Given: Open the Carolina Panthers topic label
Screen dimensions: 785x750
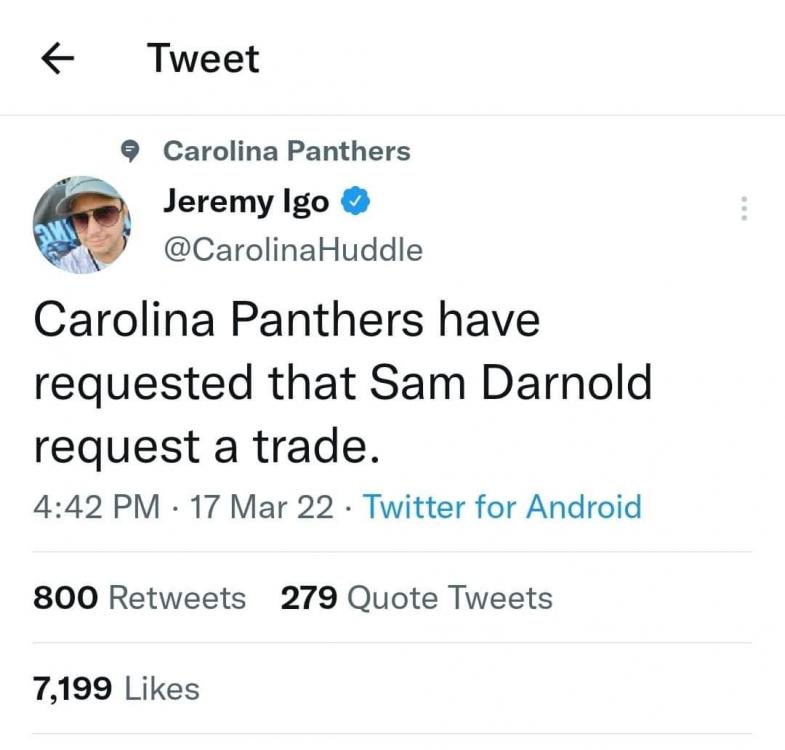Looking at the screenshot, I should click(x=286, y=151).
